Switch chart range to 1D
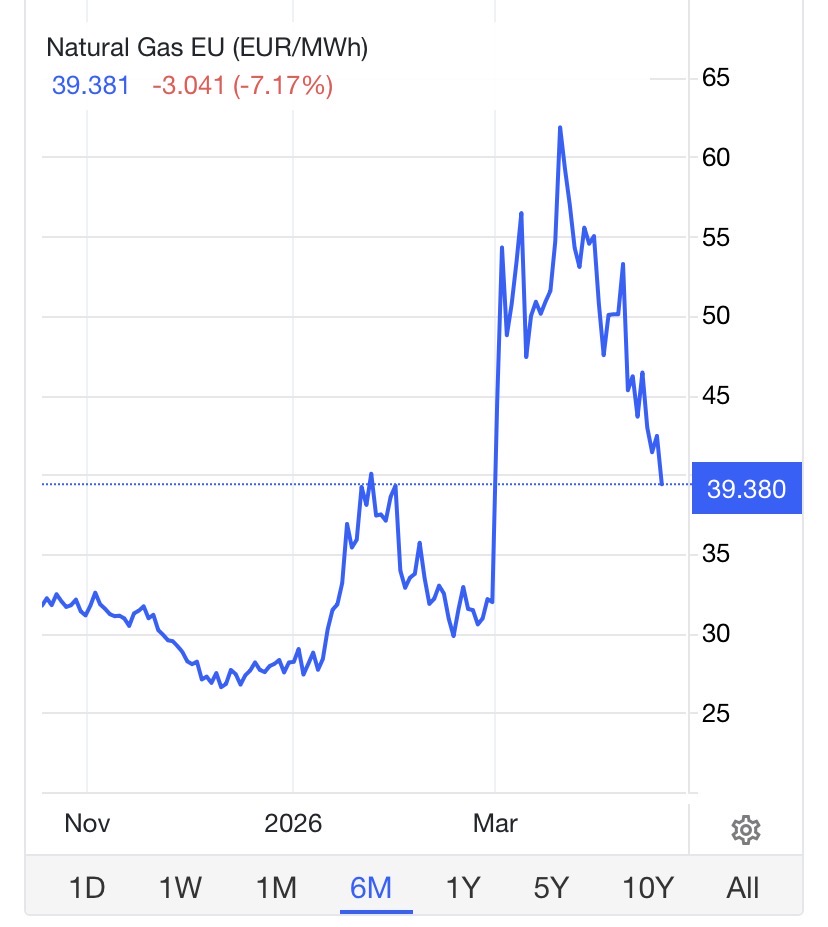Screen dimensions: 828x927 pyautogui.click(x=88, y=886)
